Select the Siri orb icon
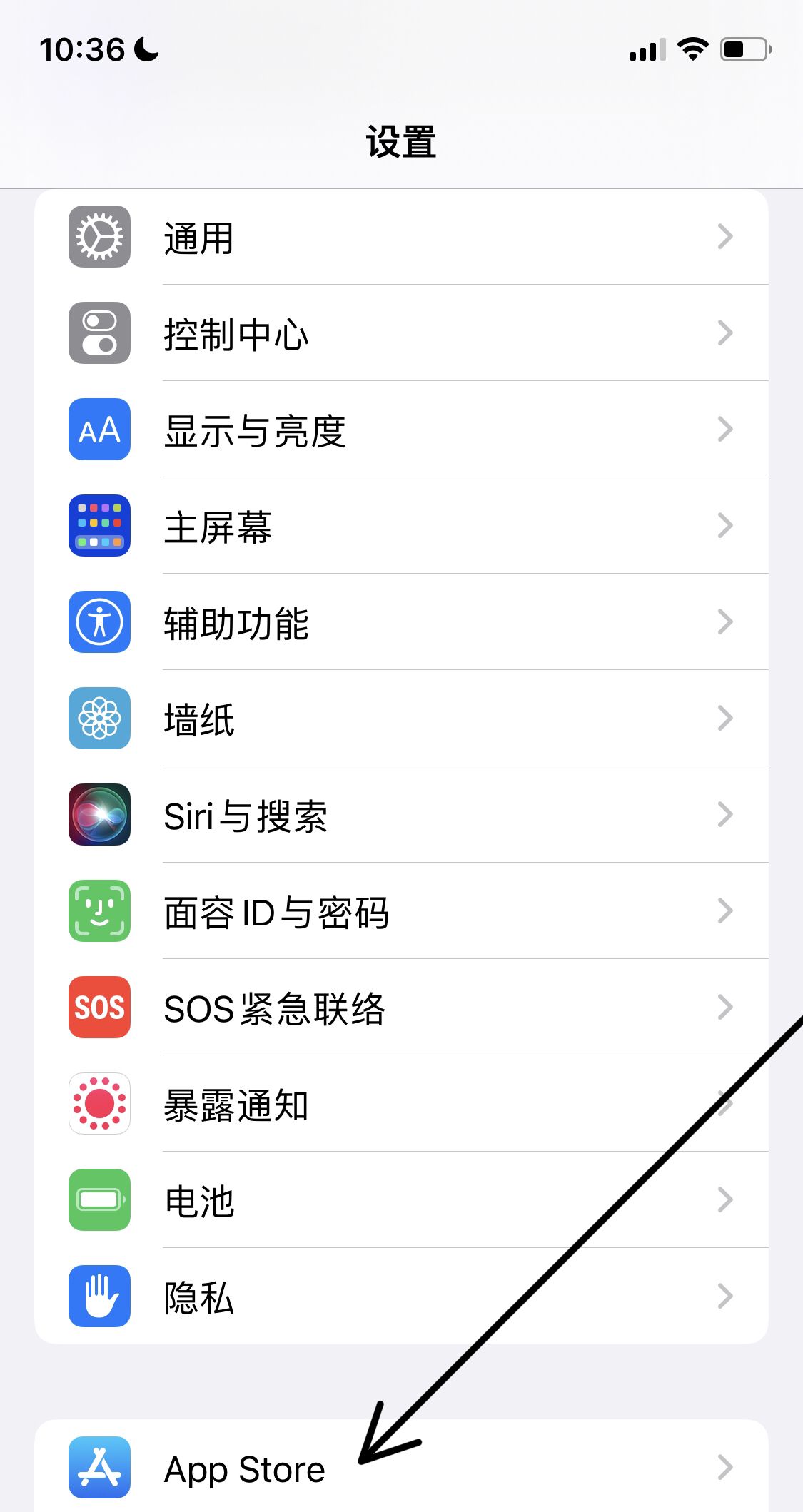The image size is (803, 1512). 99,815
